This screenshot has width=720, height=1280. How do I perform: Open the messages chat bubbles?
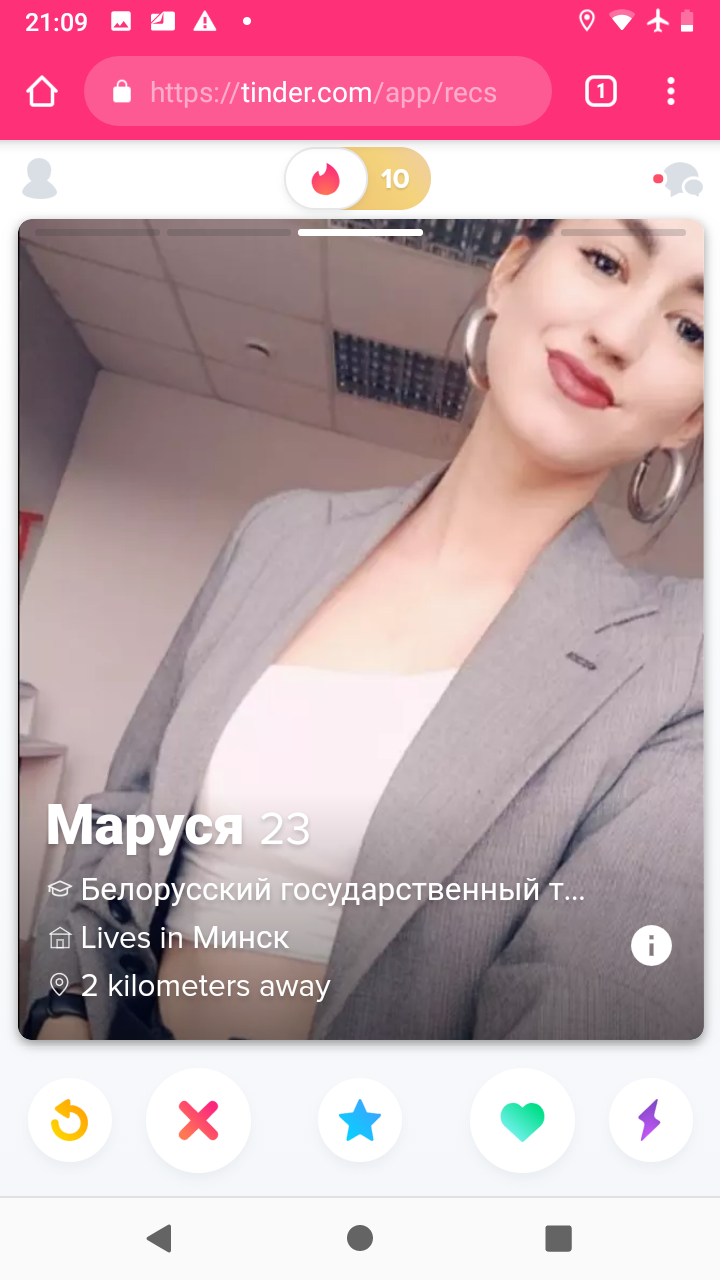[679, 179]
